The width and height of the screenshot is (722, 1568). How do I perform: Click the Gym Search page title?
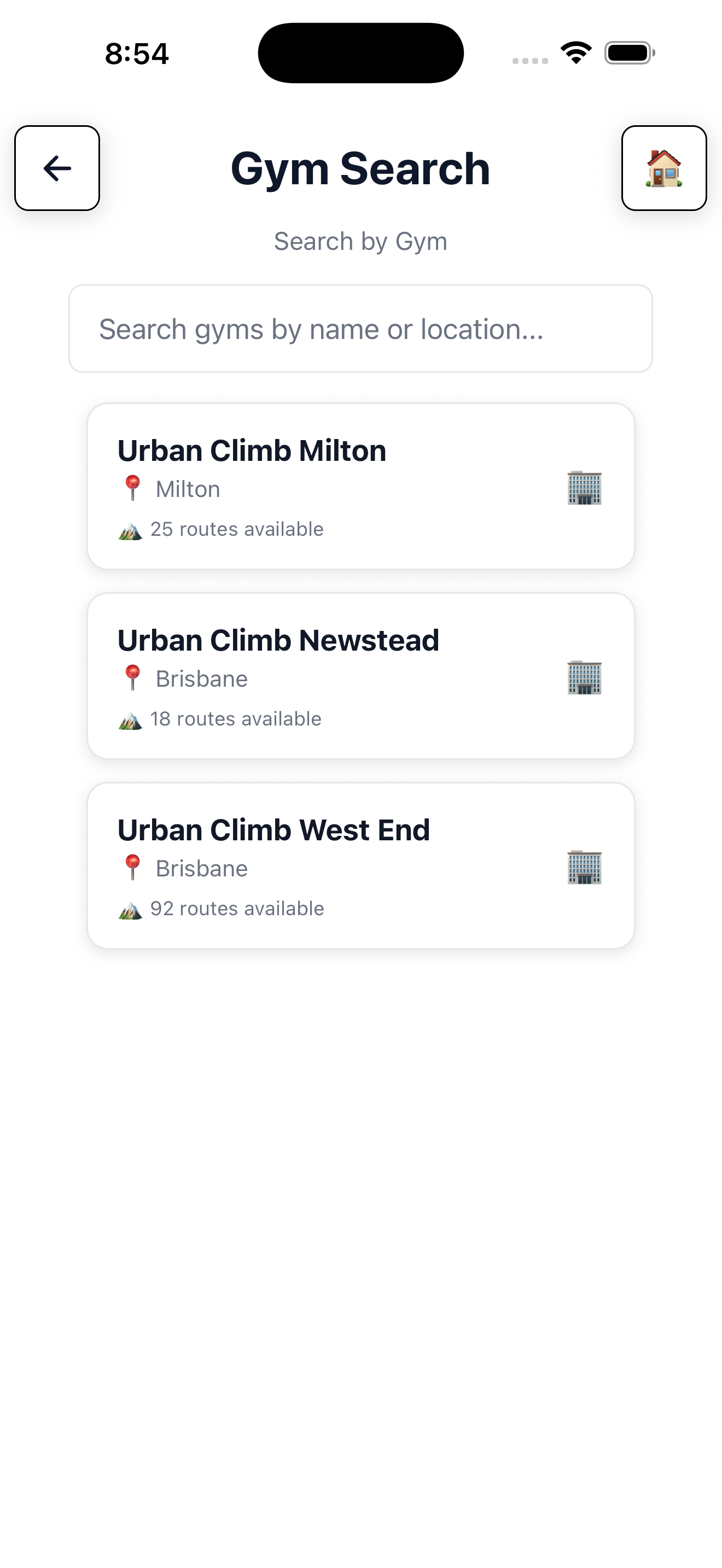point(360,168)
